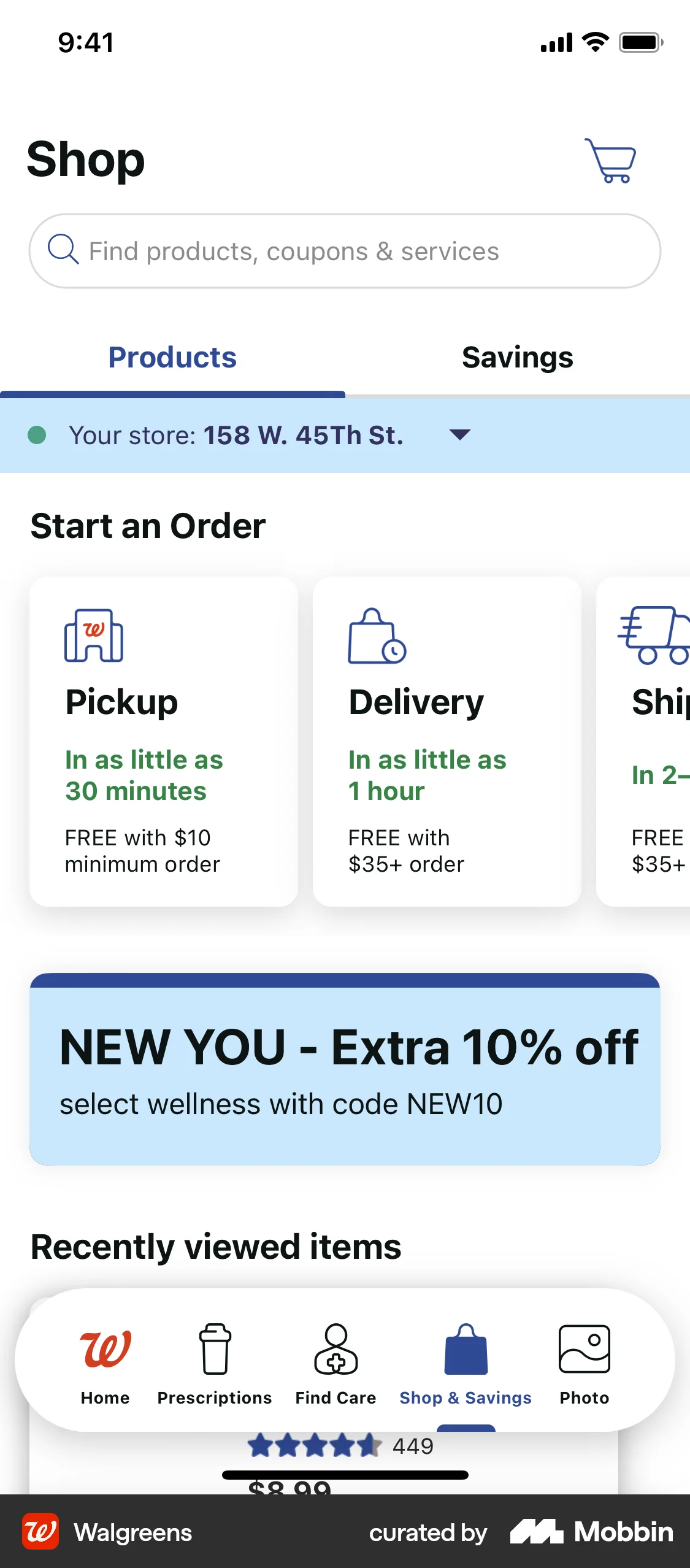Tap the store open status indicator dot

point(38,435)
